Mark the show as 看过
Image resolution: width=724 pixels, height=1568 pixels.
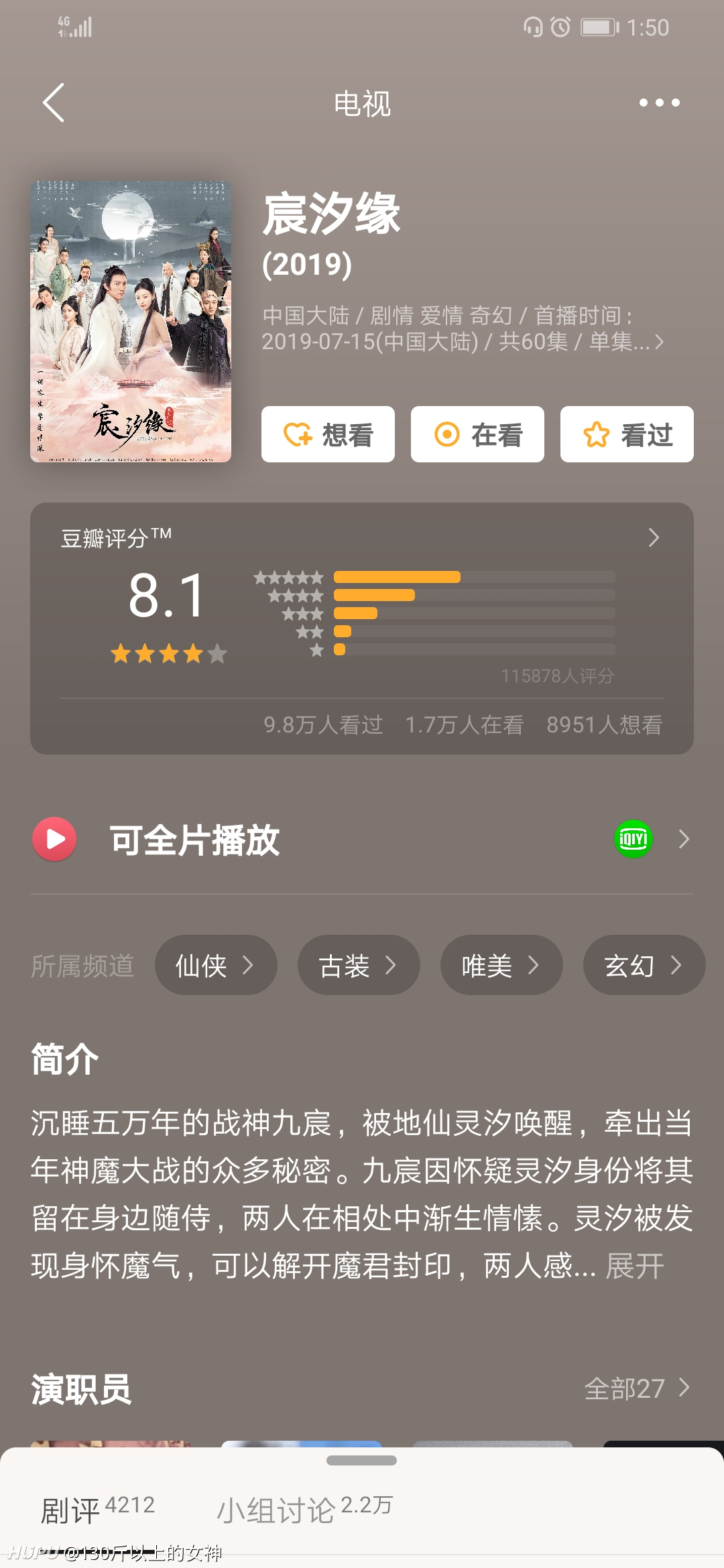627,434
